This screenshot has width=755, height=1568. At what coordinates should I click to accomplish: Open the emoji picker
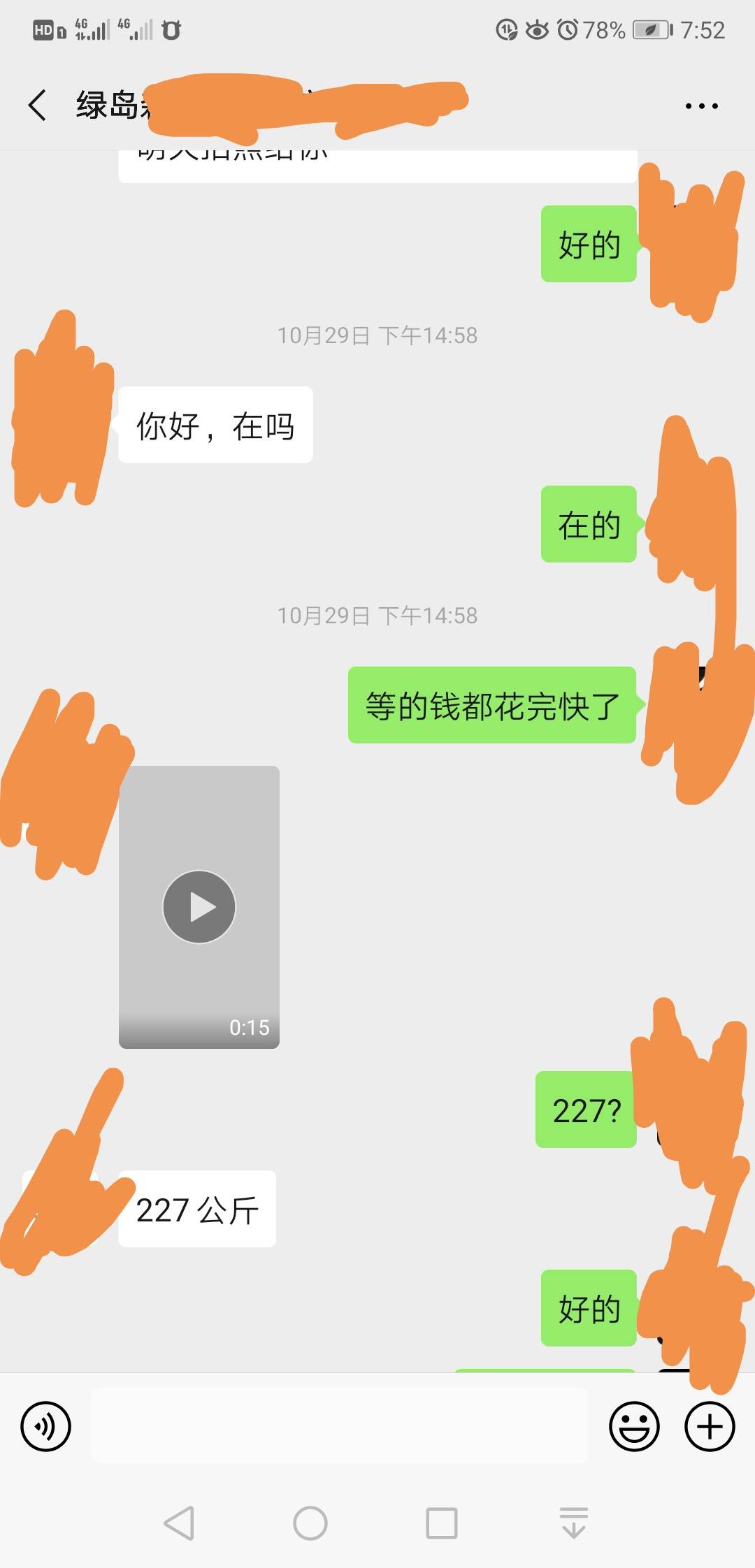coord(634,1426)
